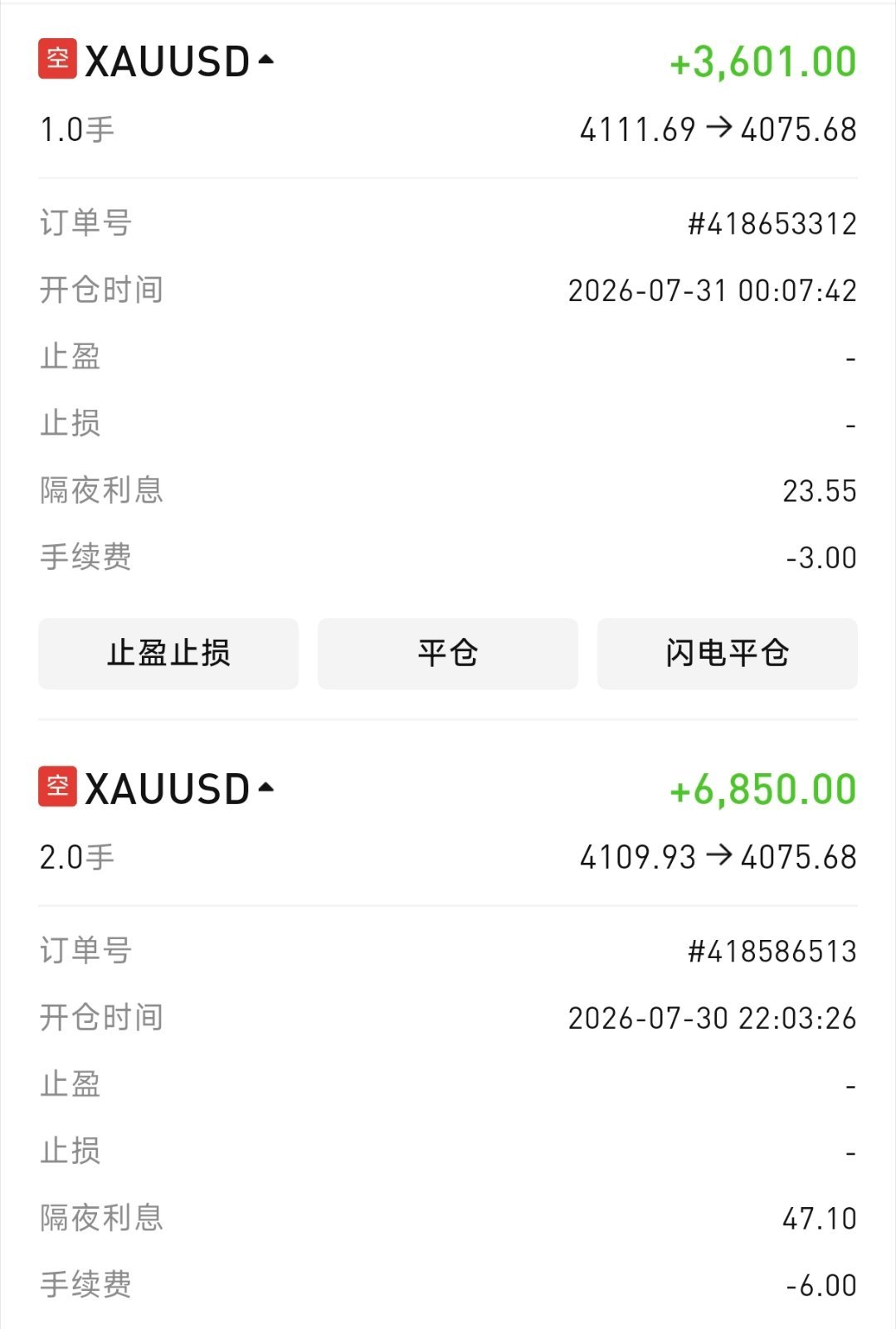Tap 闪电平仓 to flash-close the position
The height and width of the screenshot is (1329, 896).
(728, 654)
